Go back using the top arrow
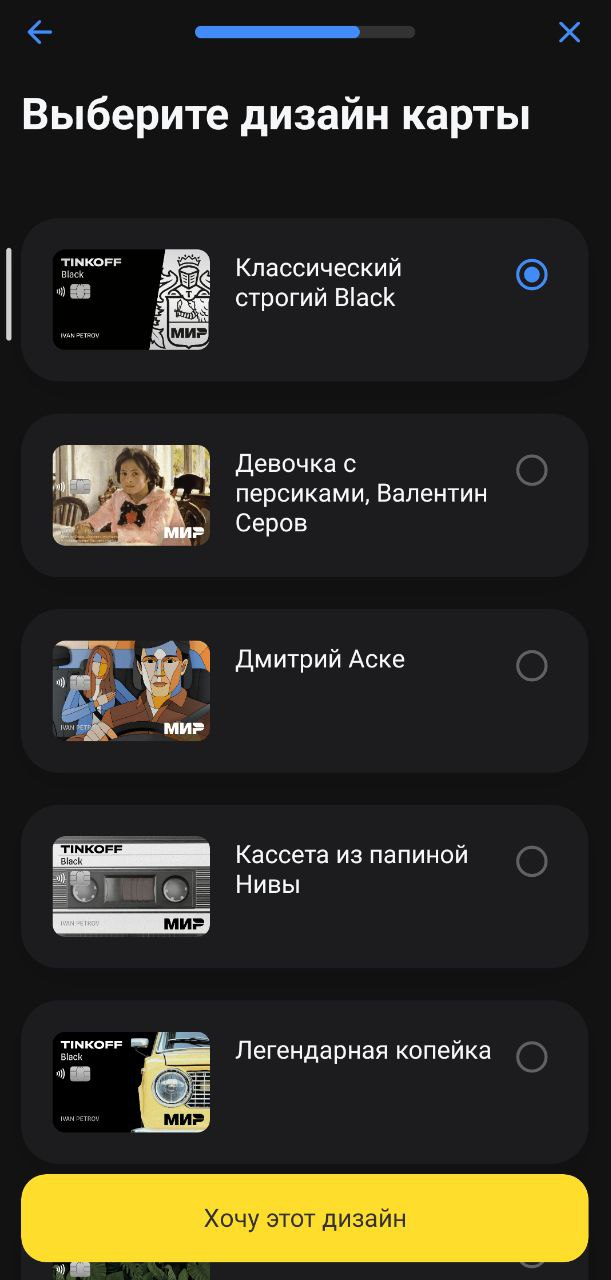Viewport: 611px width, 1280px height. pyautogui.click(x=40, y=32)
